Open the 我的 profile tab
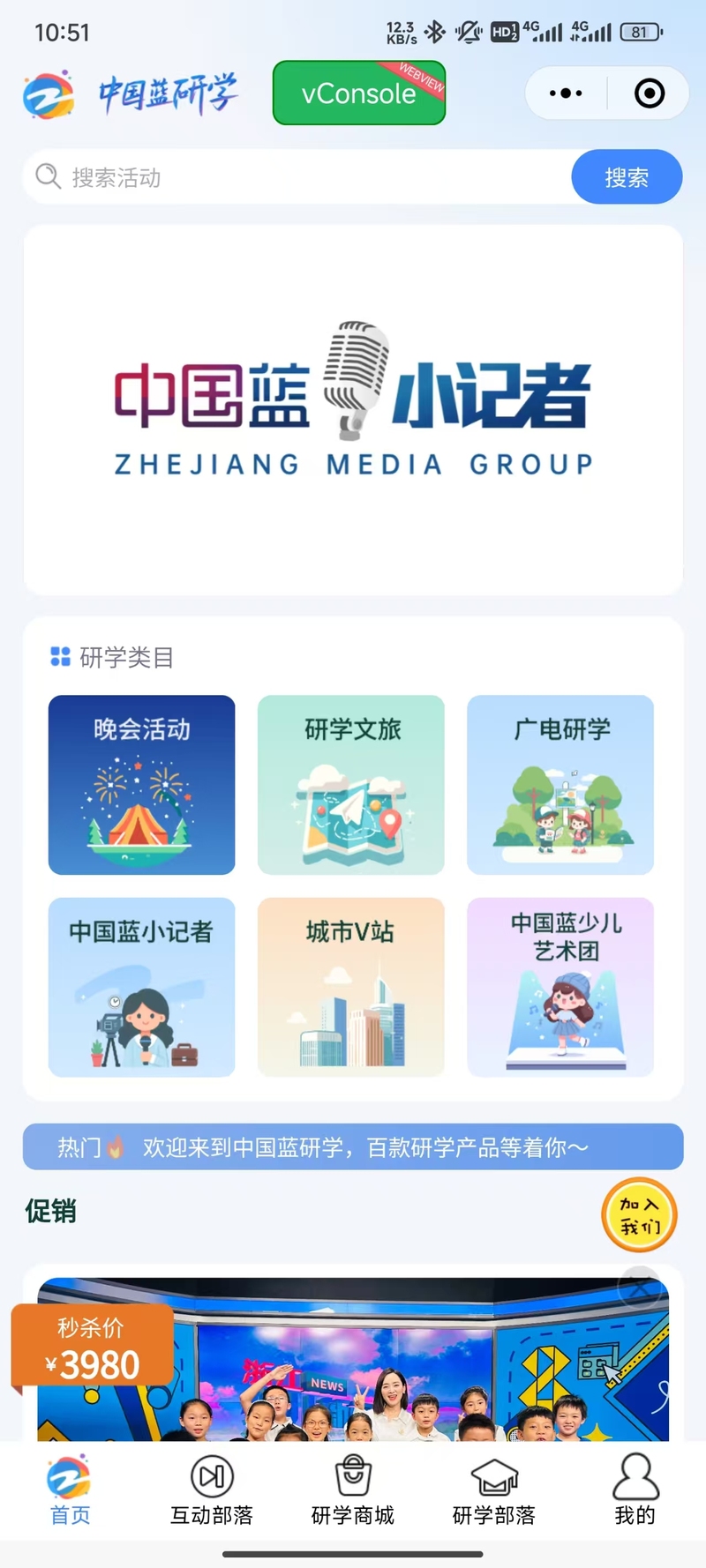Viewport: 706px width, 1568px height. click(635, 1490)
